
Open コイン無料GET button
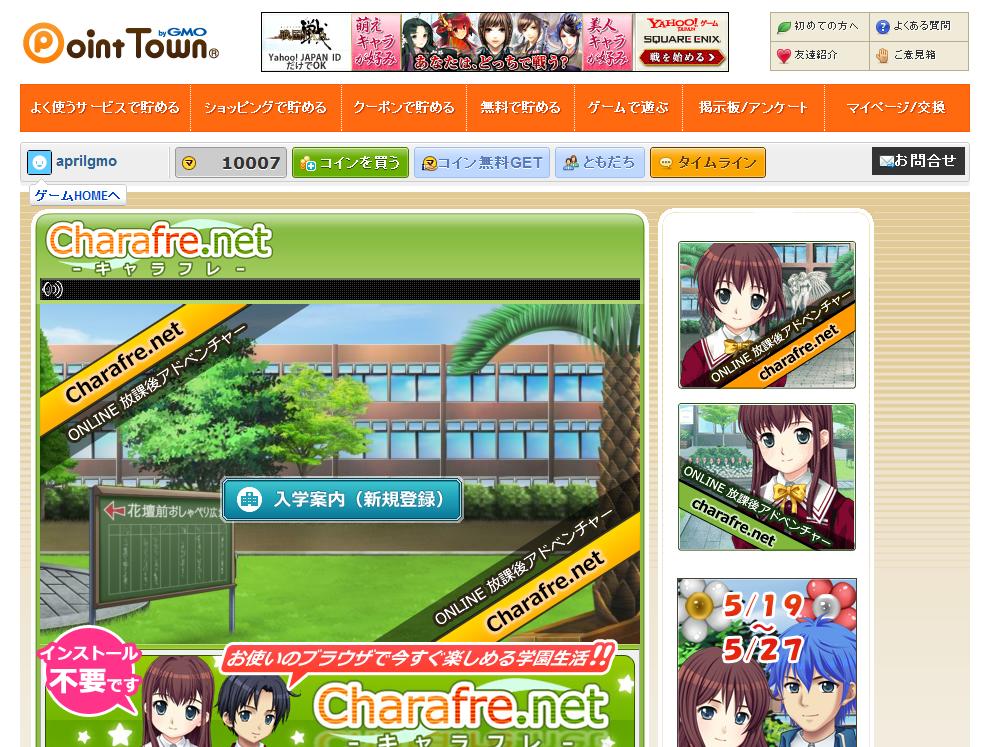click(x=482, y=162)
